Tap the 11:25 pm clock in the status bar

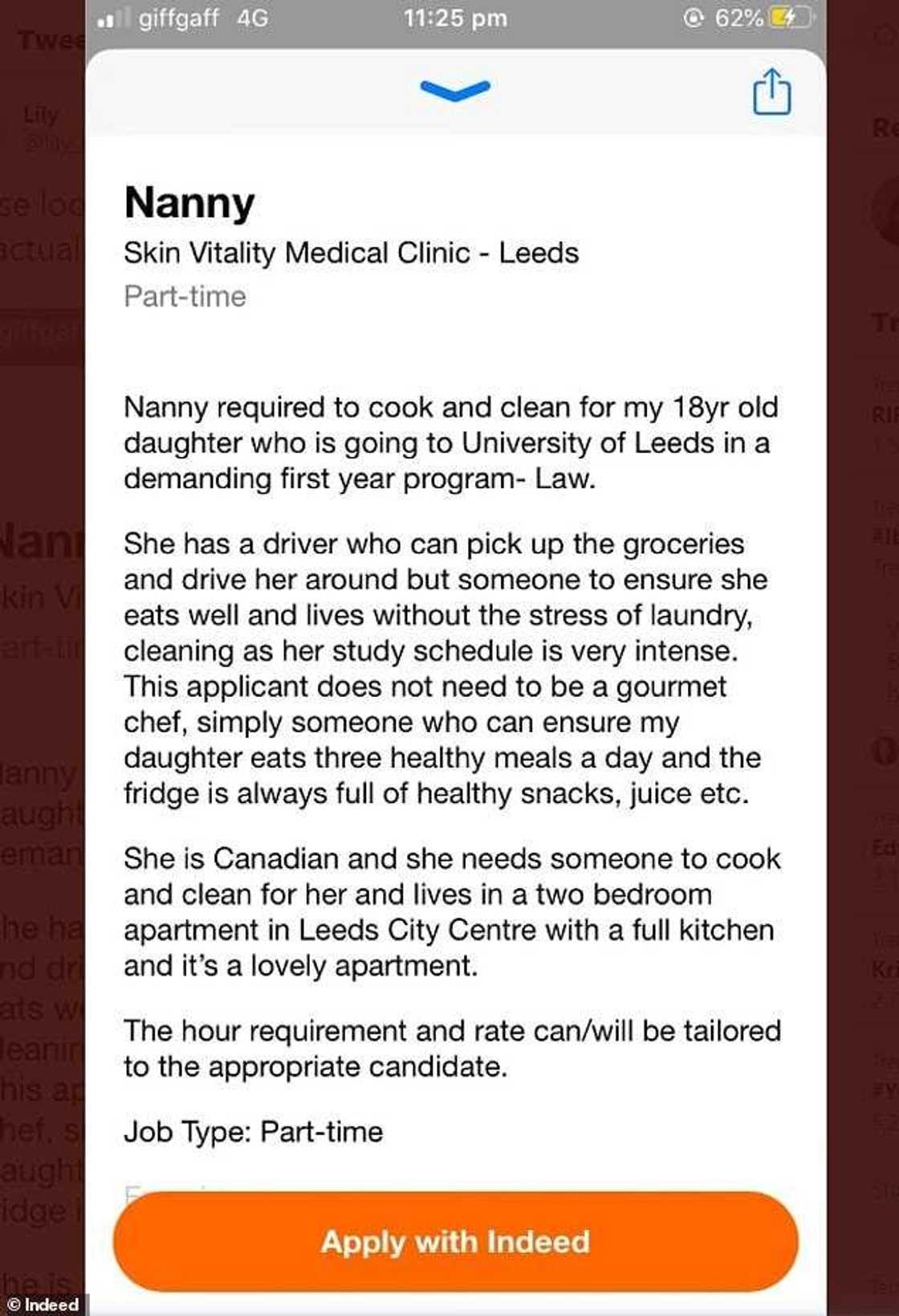click(454, 17)
